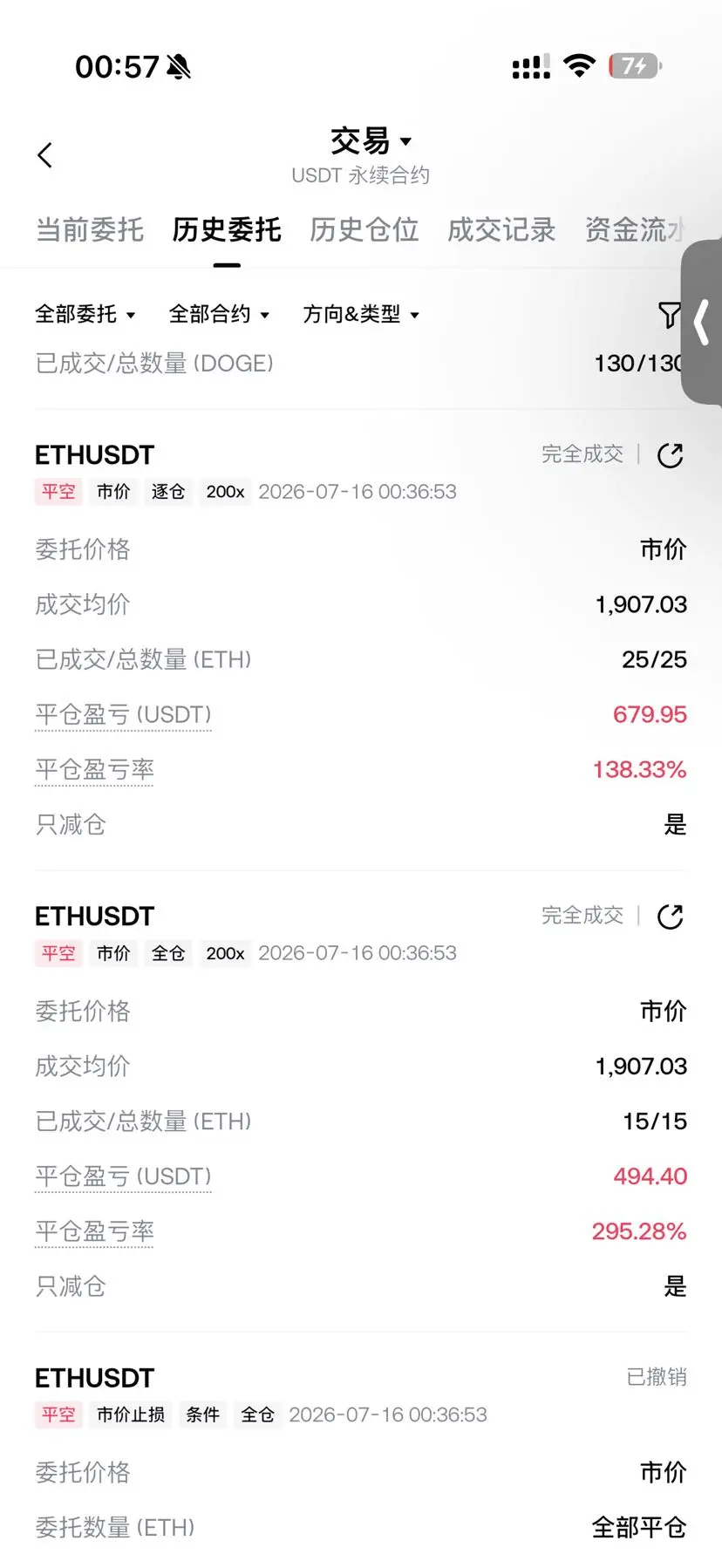Viewport: 722px width, 1568px height.
Task: Go back using the top-left arrow
Action: tap(45, 155)
